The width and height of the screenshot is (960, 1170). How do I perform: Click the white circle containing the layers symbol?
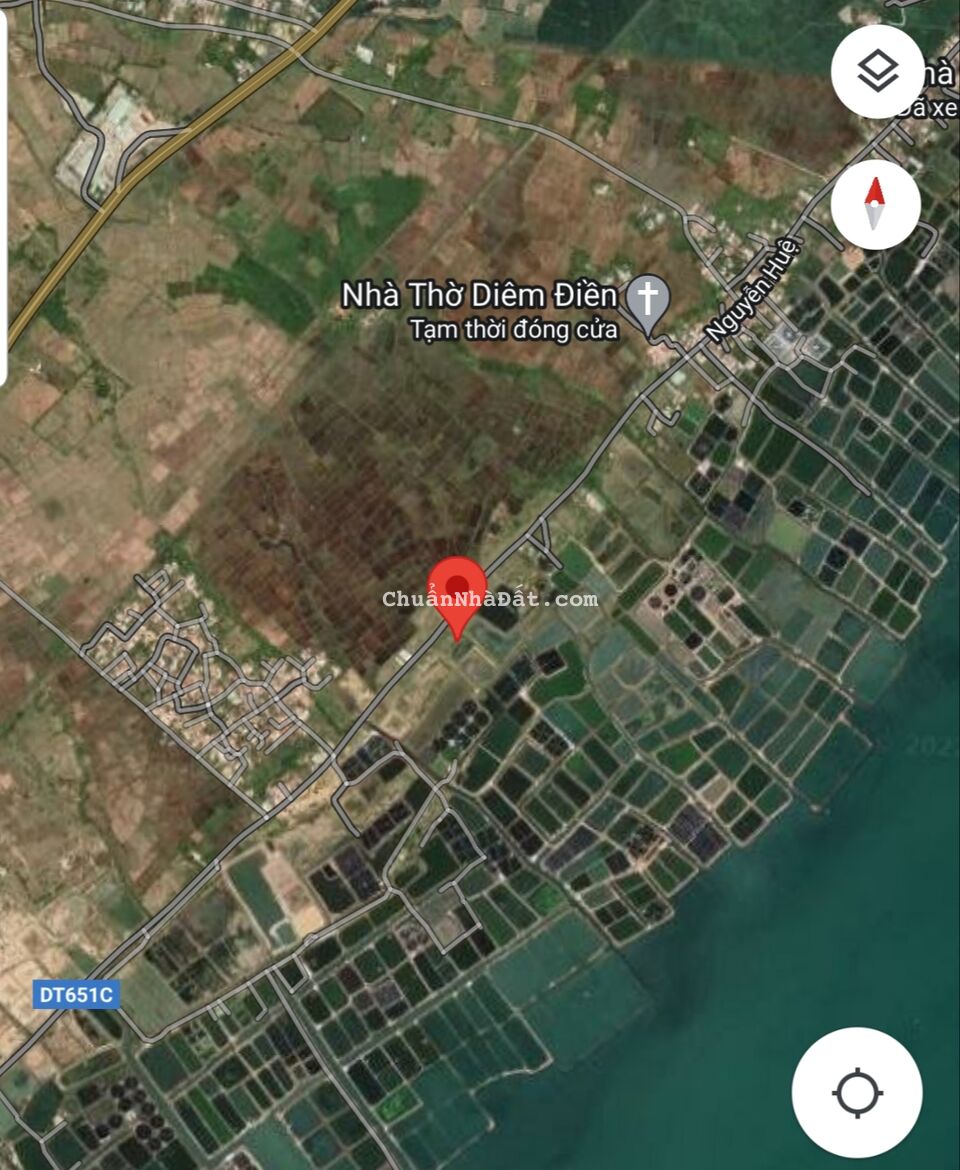pyautogui.click(x=878, y=70)
